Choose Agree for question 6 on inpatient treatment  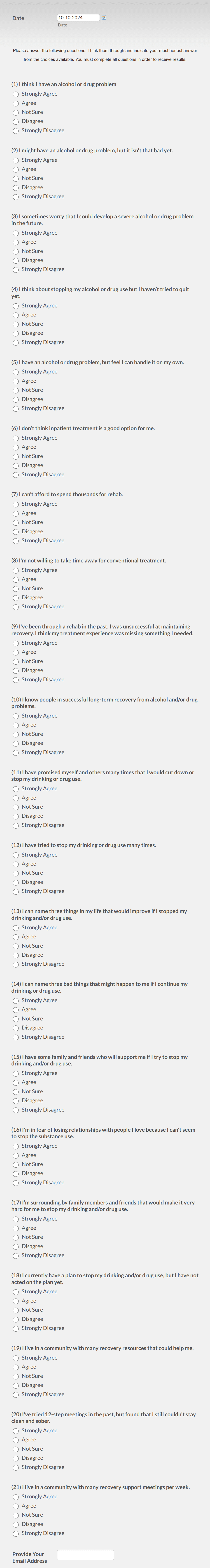(x=16, y=447)
